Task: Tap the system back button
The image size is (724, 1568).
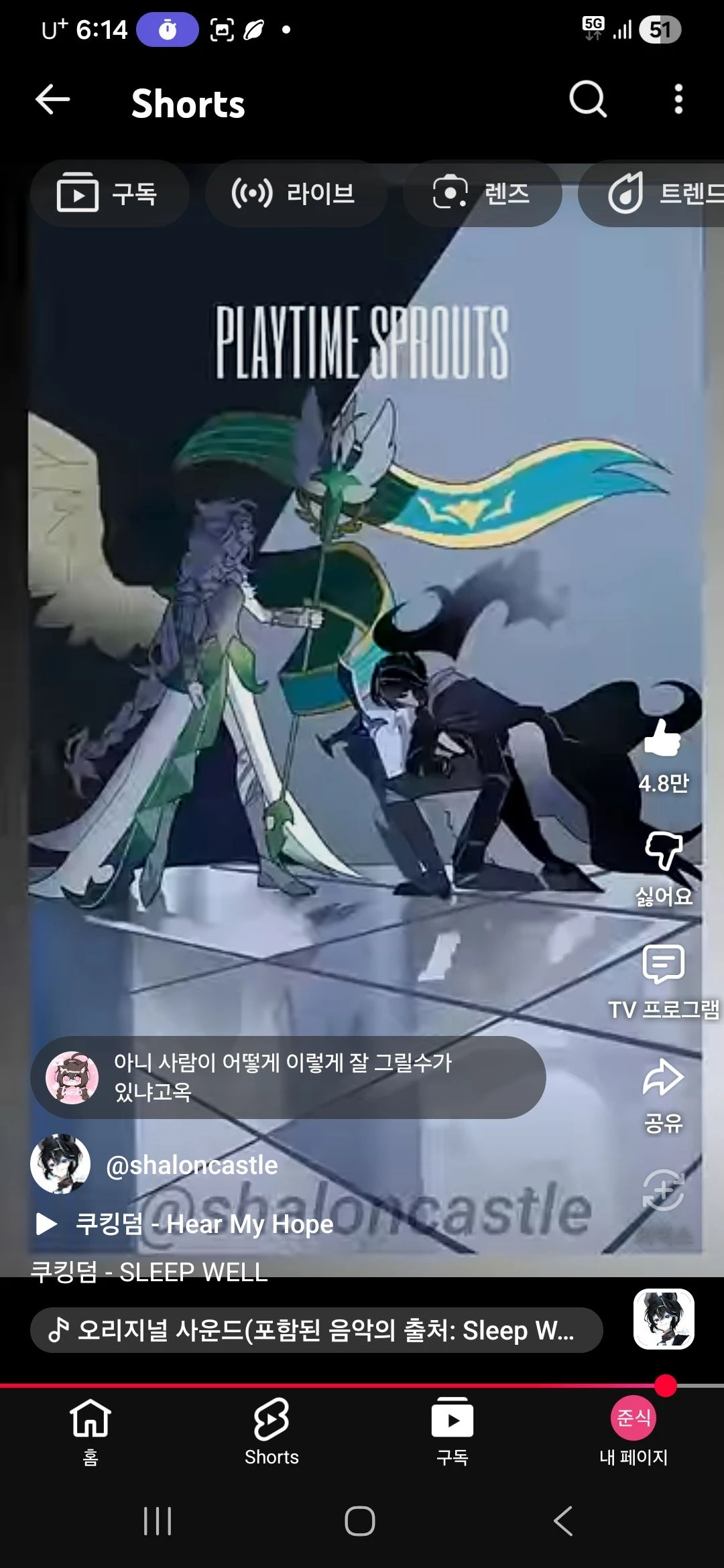Action: (x=563, y=1521)
